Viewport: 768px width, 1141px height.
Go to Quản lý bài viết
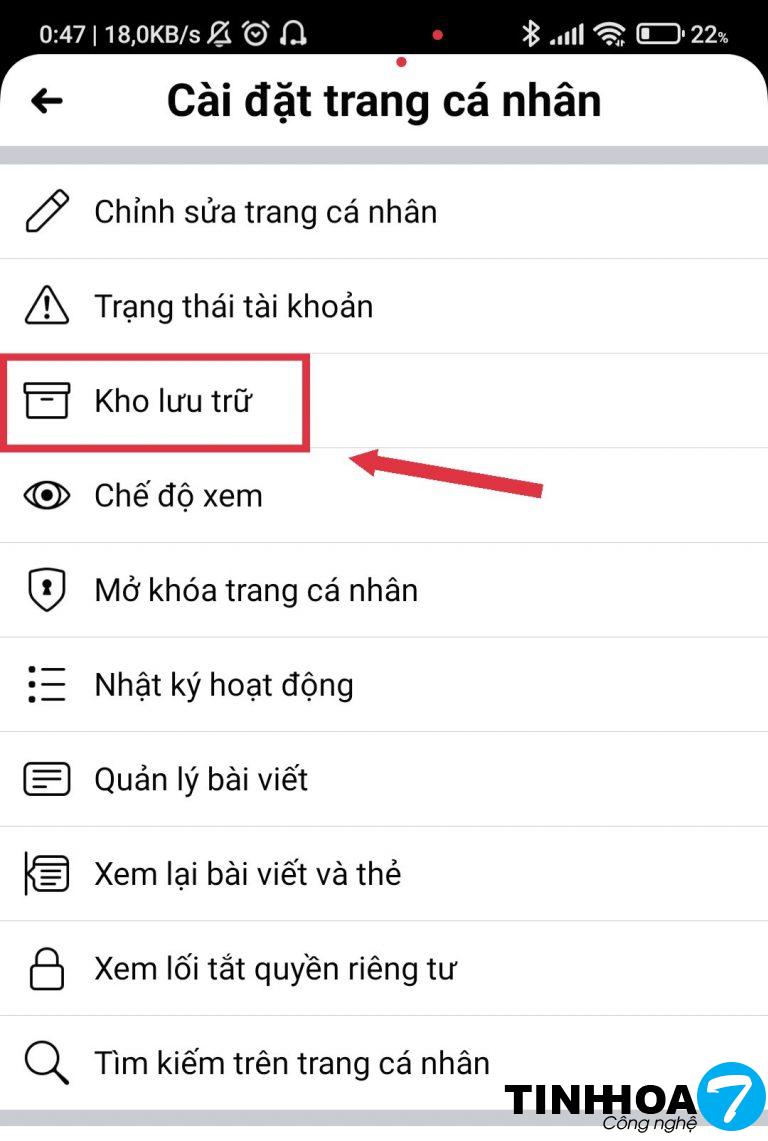(201, 779)
